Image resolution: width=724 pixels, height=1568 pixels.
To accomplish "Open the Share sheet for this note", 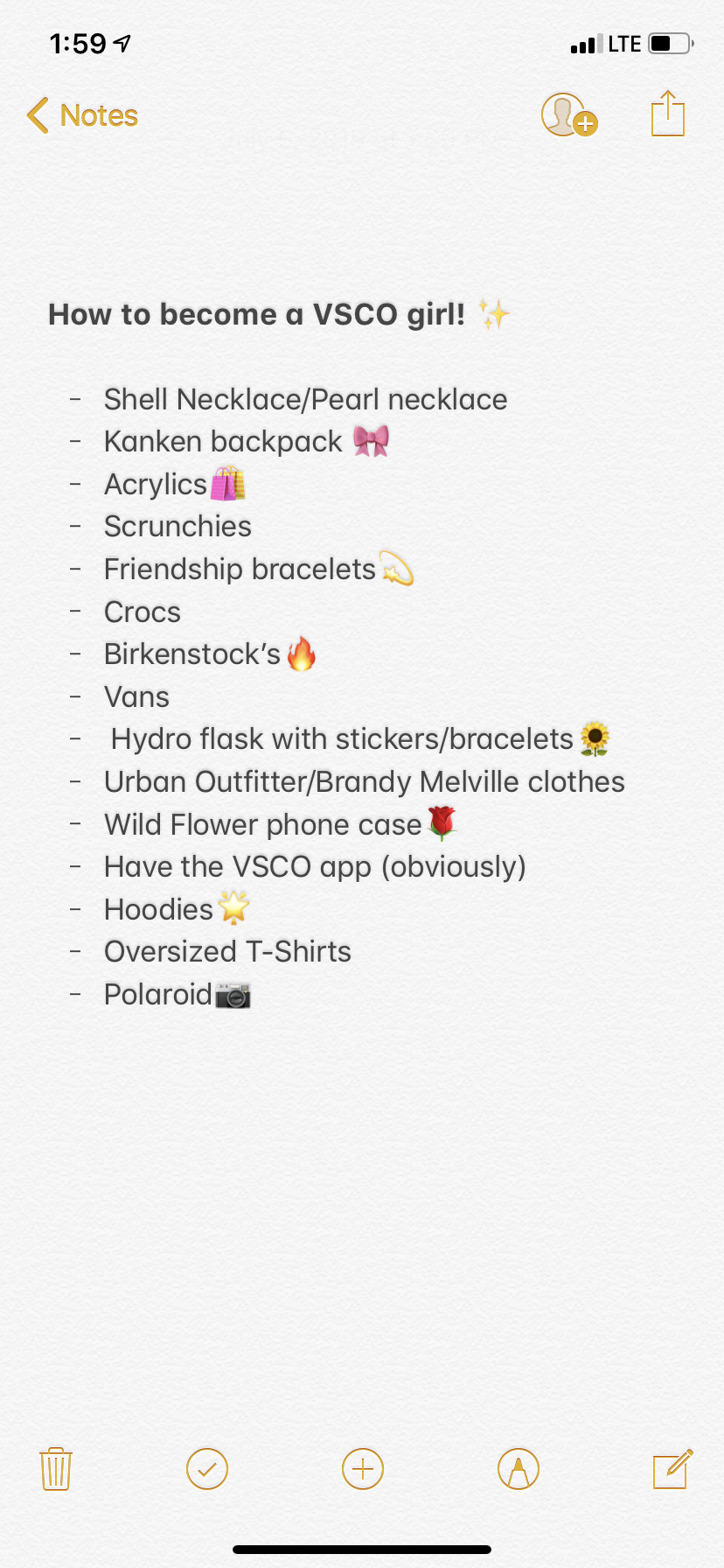I will pyautogui.click(x=667, y=115).
